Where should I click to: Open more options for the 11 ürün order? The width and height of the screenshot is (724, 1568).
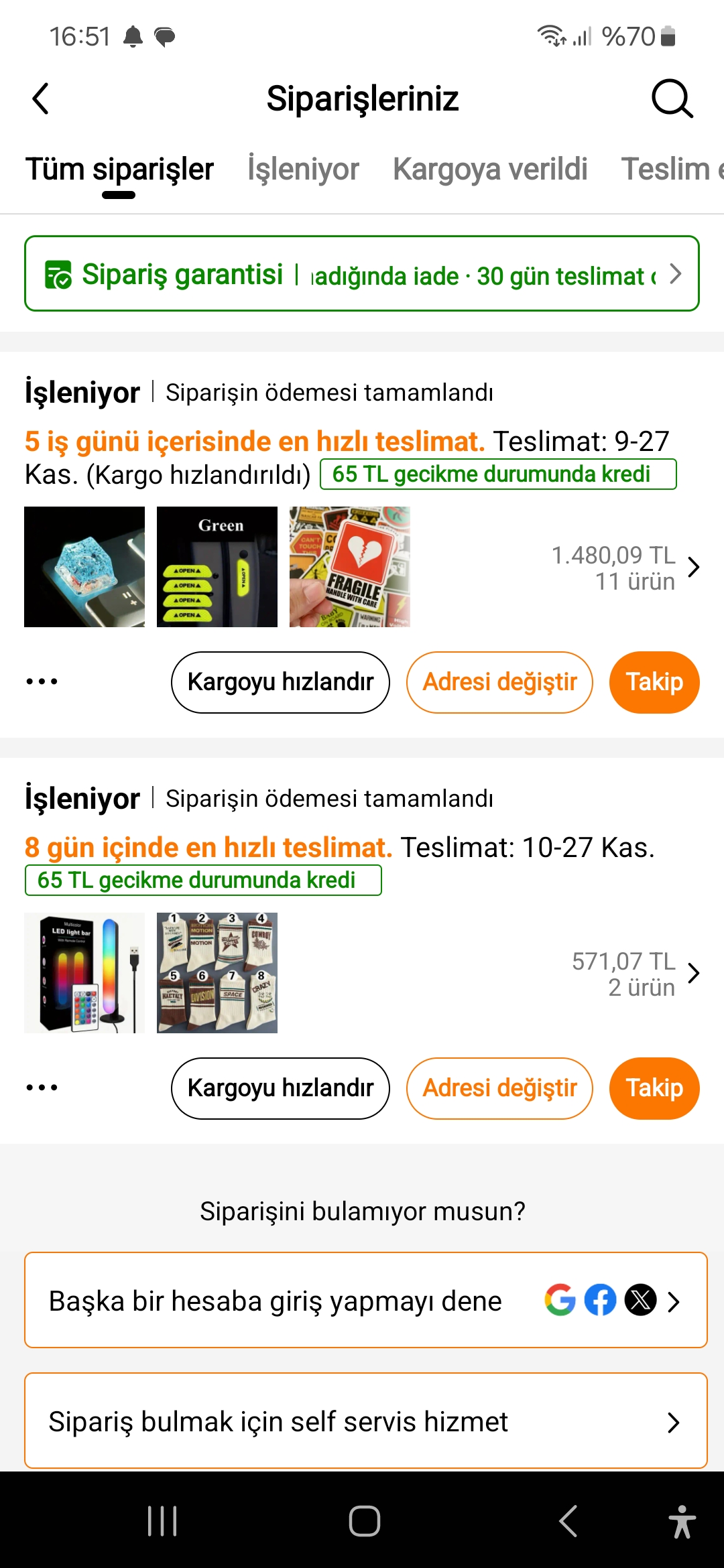click(42, 682)
